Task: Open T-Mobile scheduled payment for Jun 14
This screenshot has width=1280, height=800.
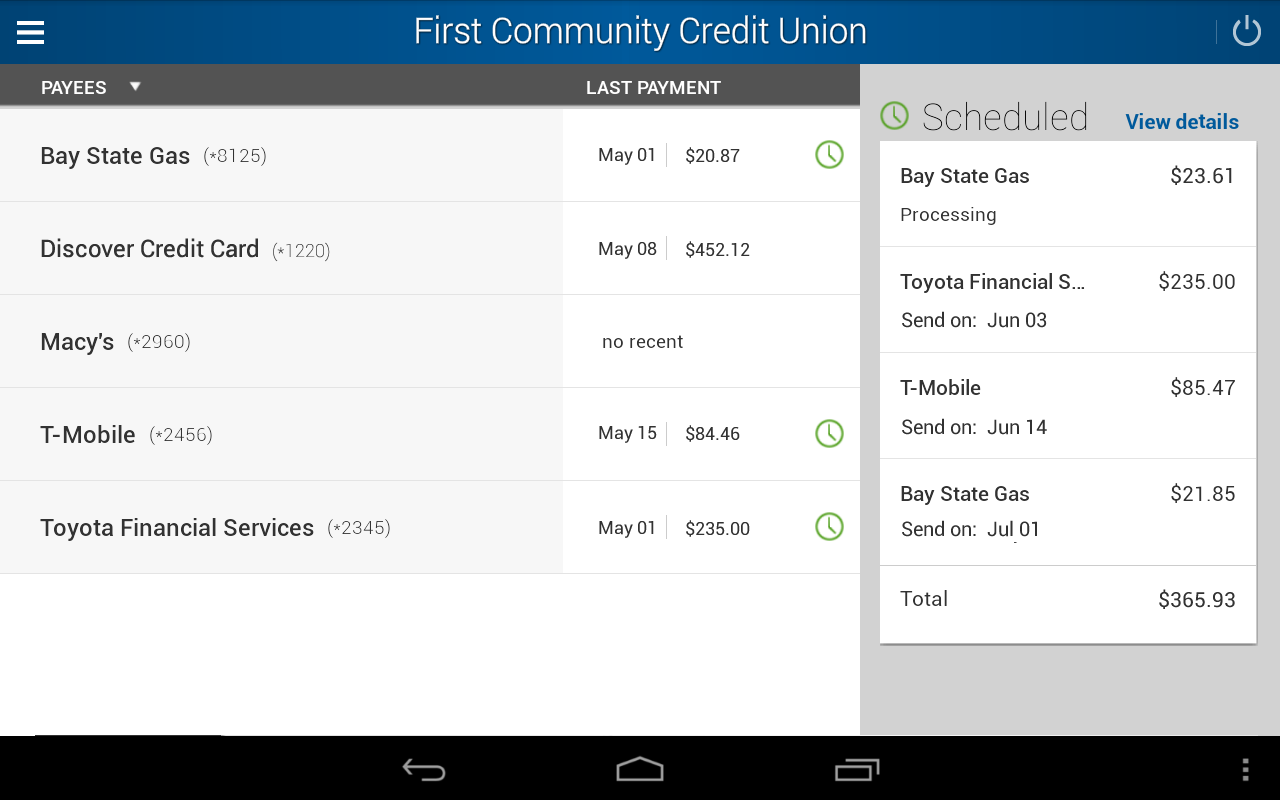Action: pyautogui.click(x=1067, y=406)
